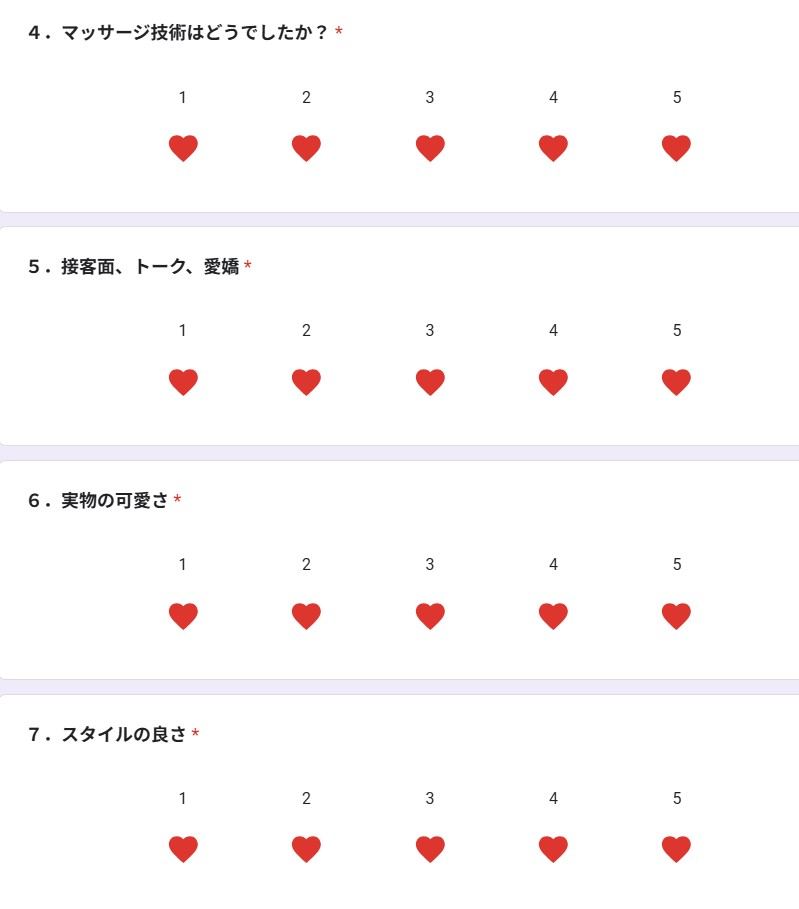Image resolution: width=799 pixels, height=909 pixels.
Task: Rate massage technique 5 hearts
Action: pyautogui.click(x=677, y=148)
